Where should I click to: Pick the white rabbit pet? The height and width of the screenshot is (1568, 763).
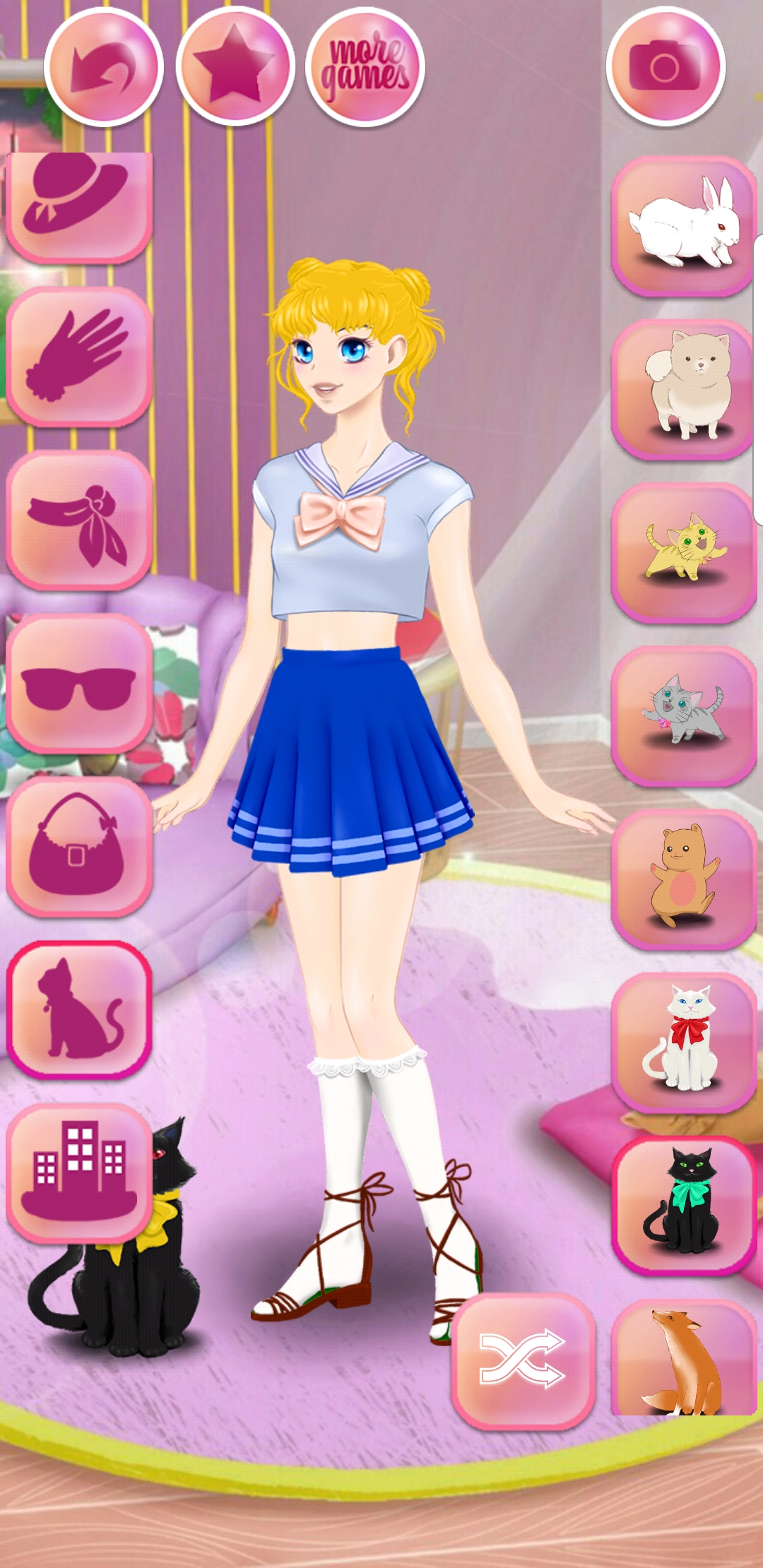tap(684, 226)
